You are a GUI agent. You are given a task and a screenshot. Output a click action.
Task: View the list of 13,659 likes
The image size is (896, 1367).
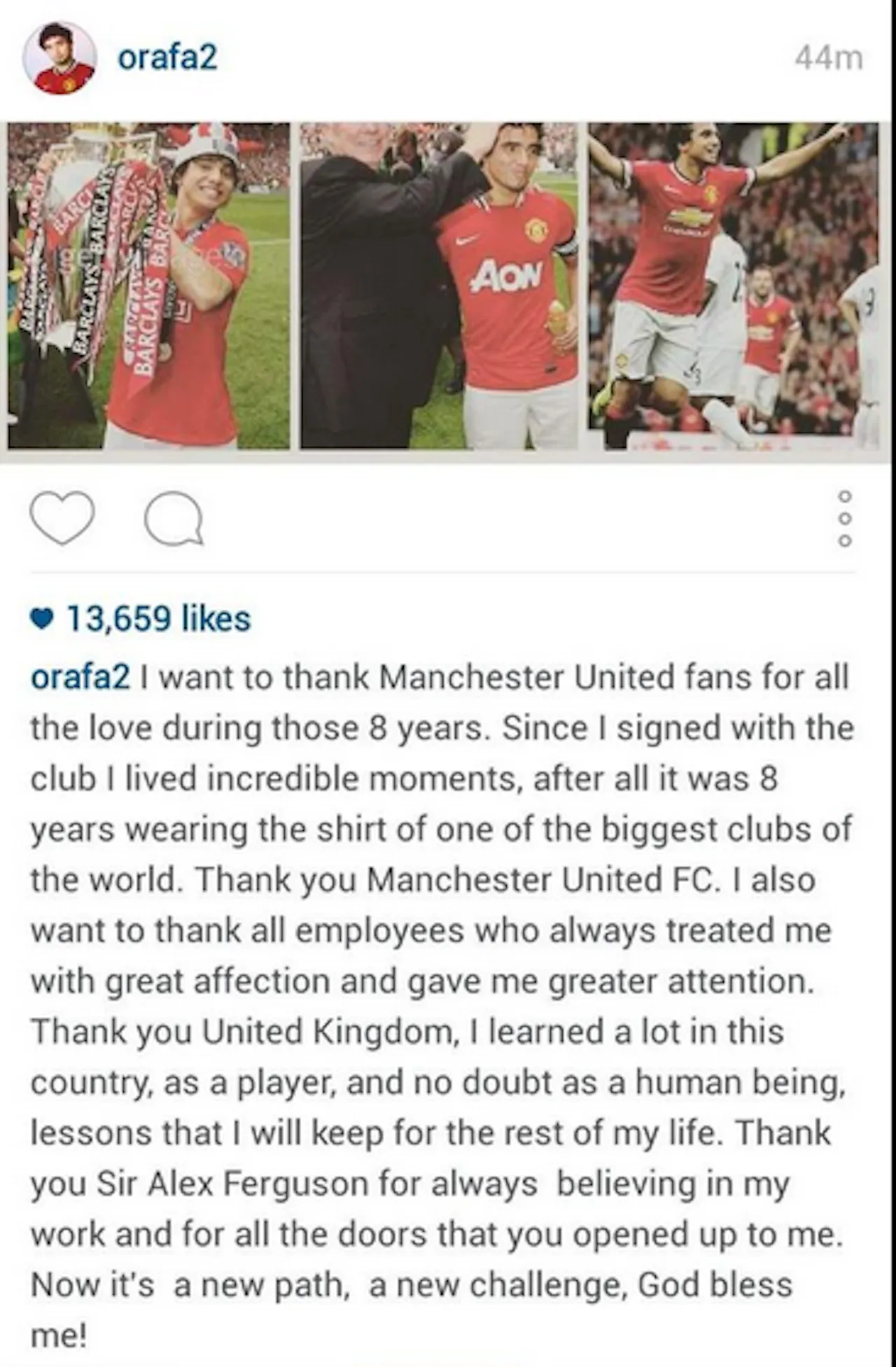click(x=157, y=619)
